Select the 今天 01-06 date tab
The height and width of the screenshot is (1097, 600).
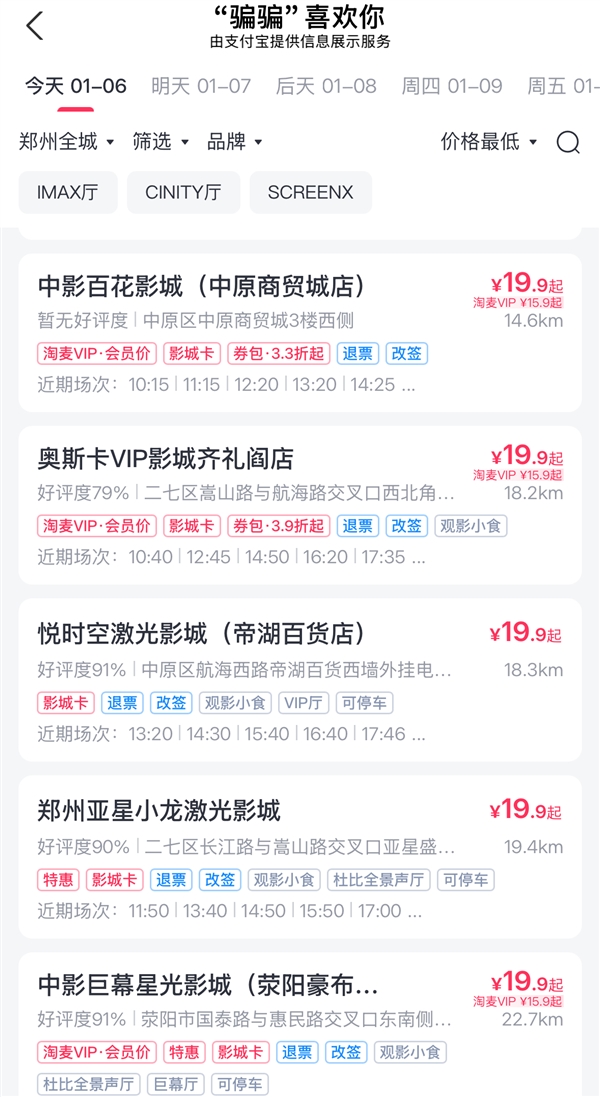click(x=76, y=86)
